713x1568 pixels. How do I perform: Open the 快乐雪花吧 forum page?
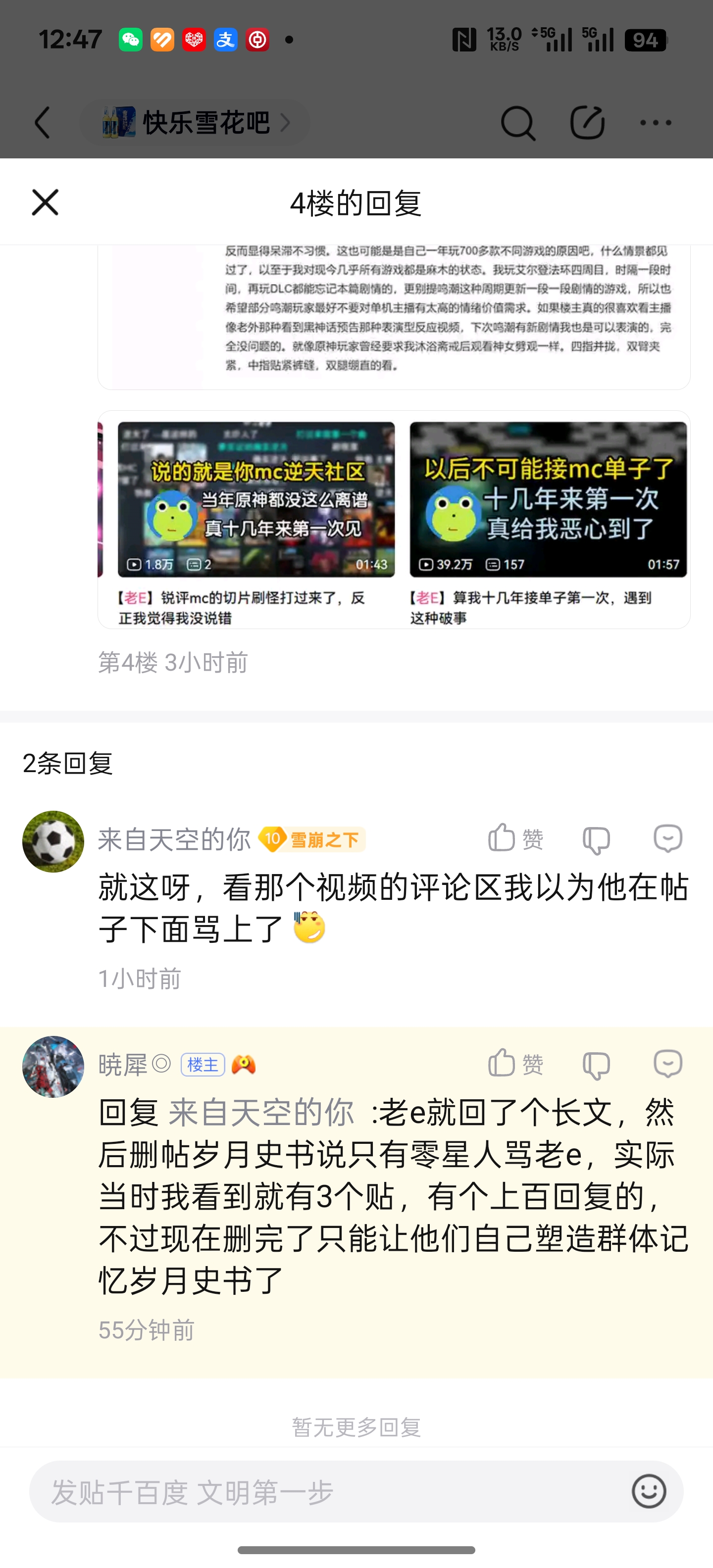195,122
